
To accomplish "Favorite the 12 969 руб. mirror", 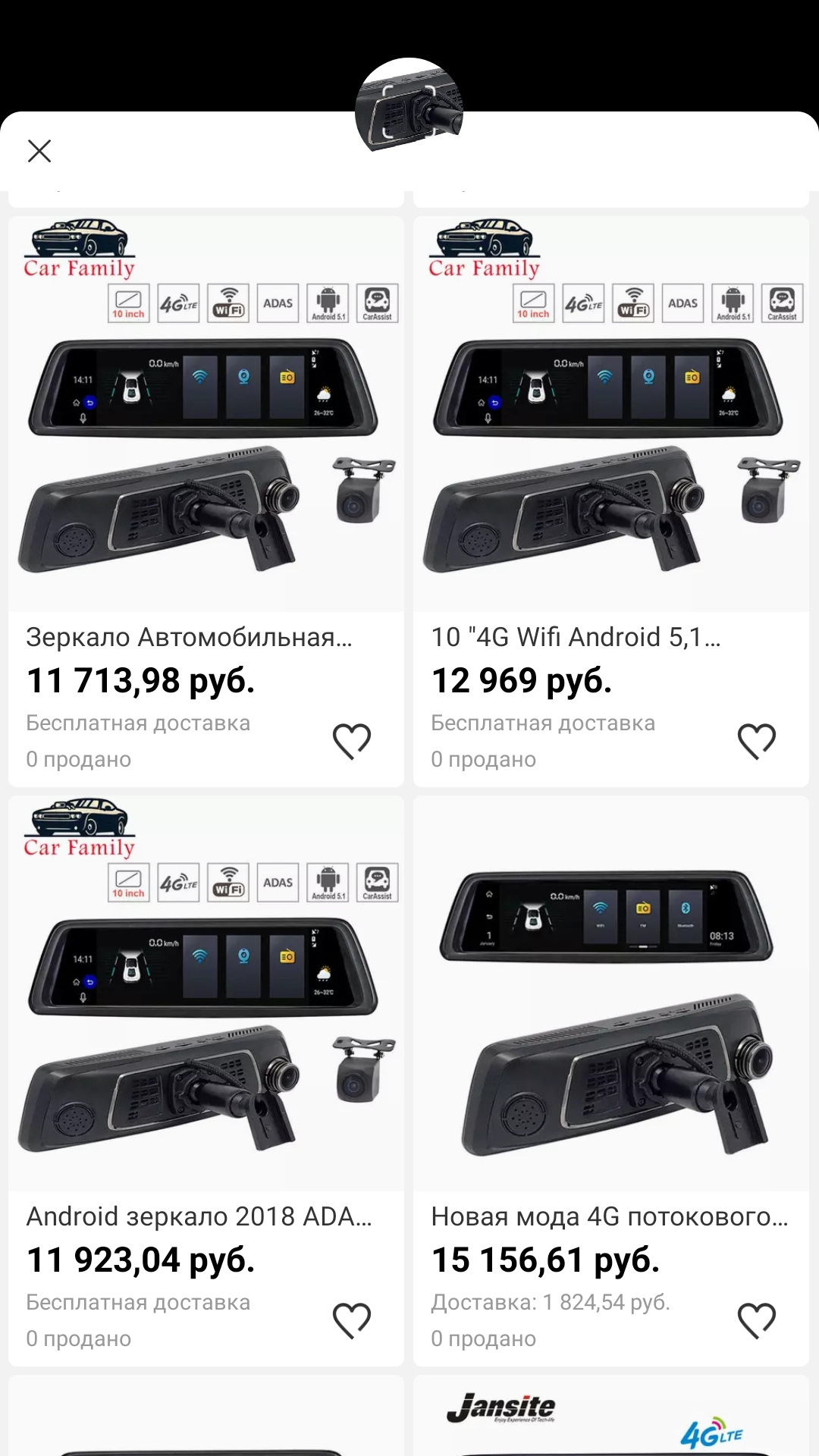I will (757, 741).
